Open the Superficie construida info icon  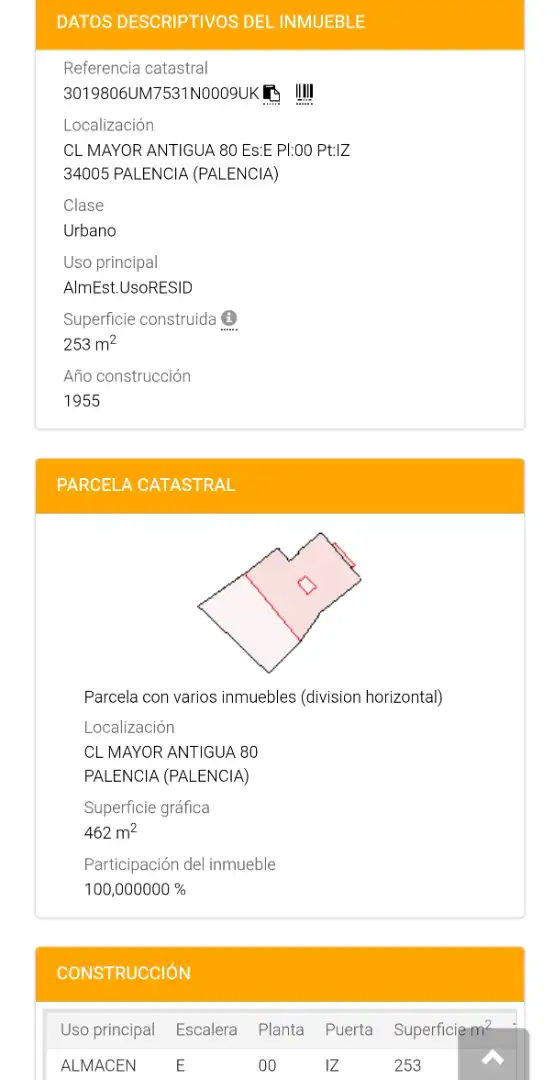pos(229,319)
